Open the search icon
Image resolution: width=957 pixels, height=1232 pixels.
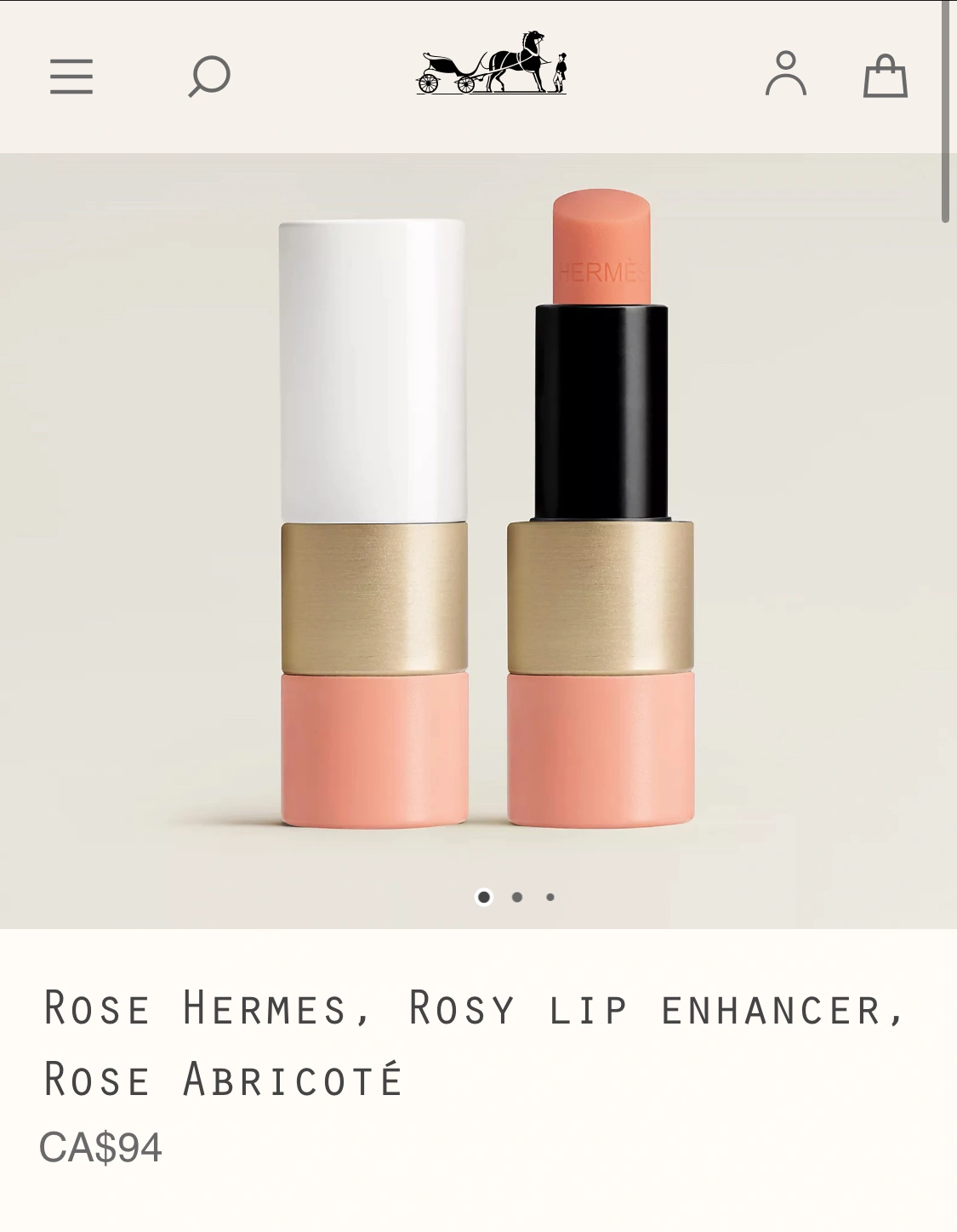coord(209,76)
